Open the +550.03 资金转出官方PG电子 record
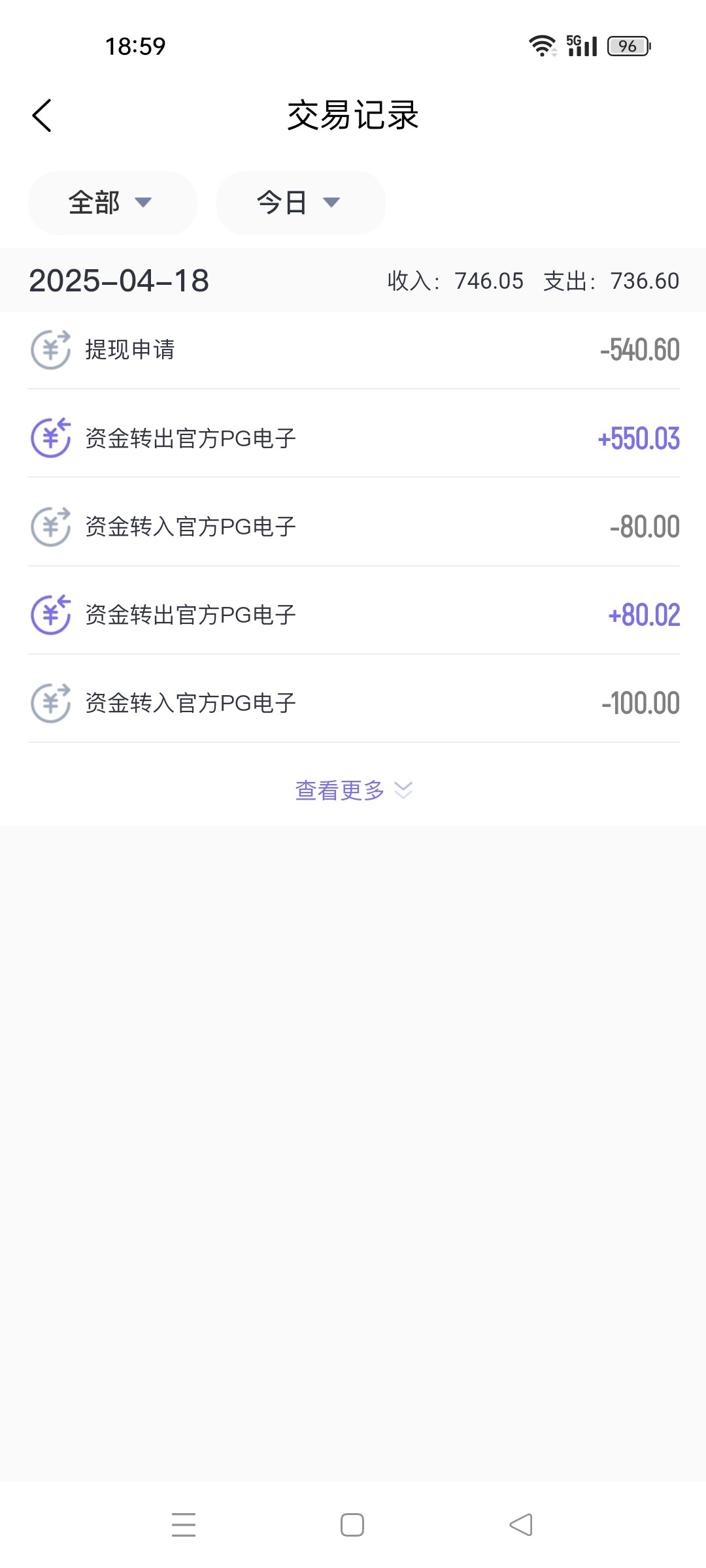This screenshot has width=706, height=1568. (x=354, y=438)
